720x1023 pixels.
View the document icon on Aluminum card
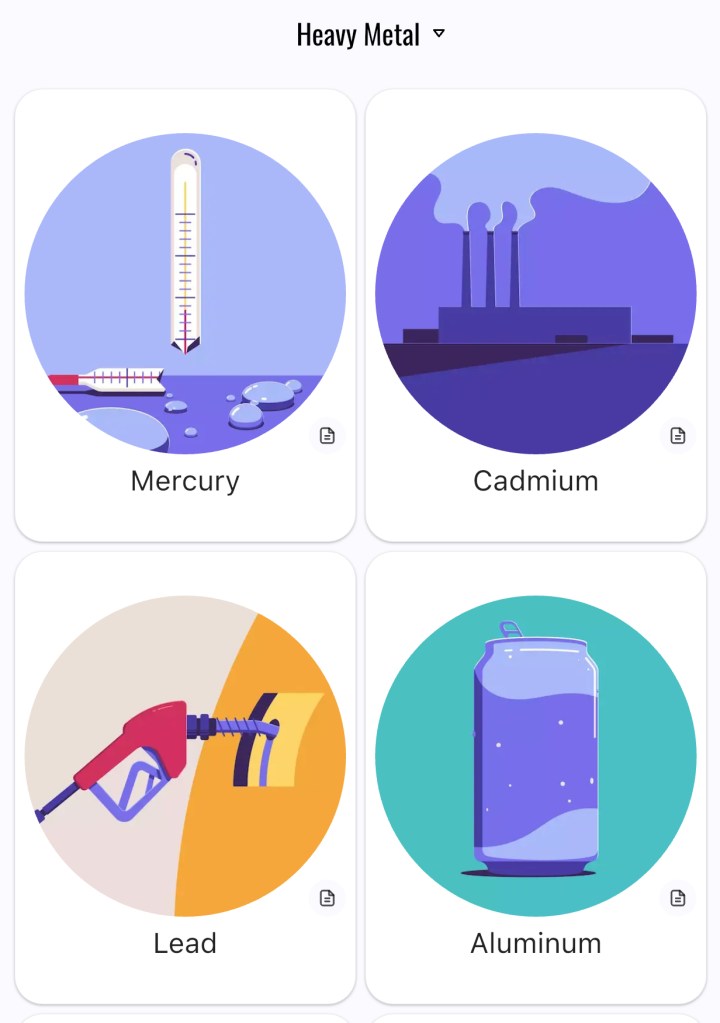[x=678, y=898]
